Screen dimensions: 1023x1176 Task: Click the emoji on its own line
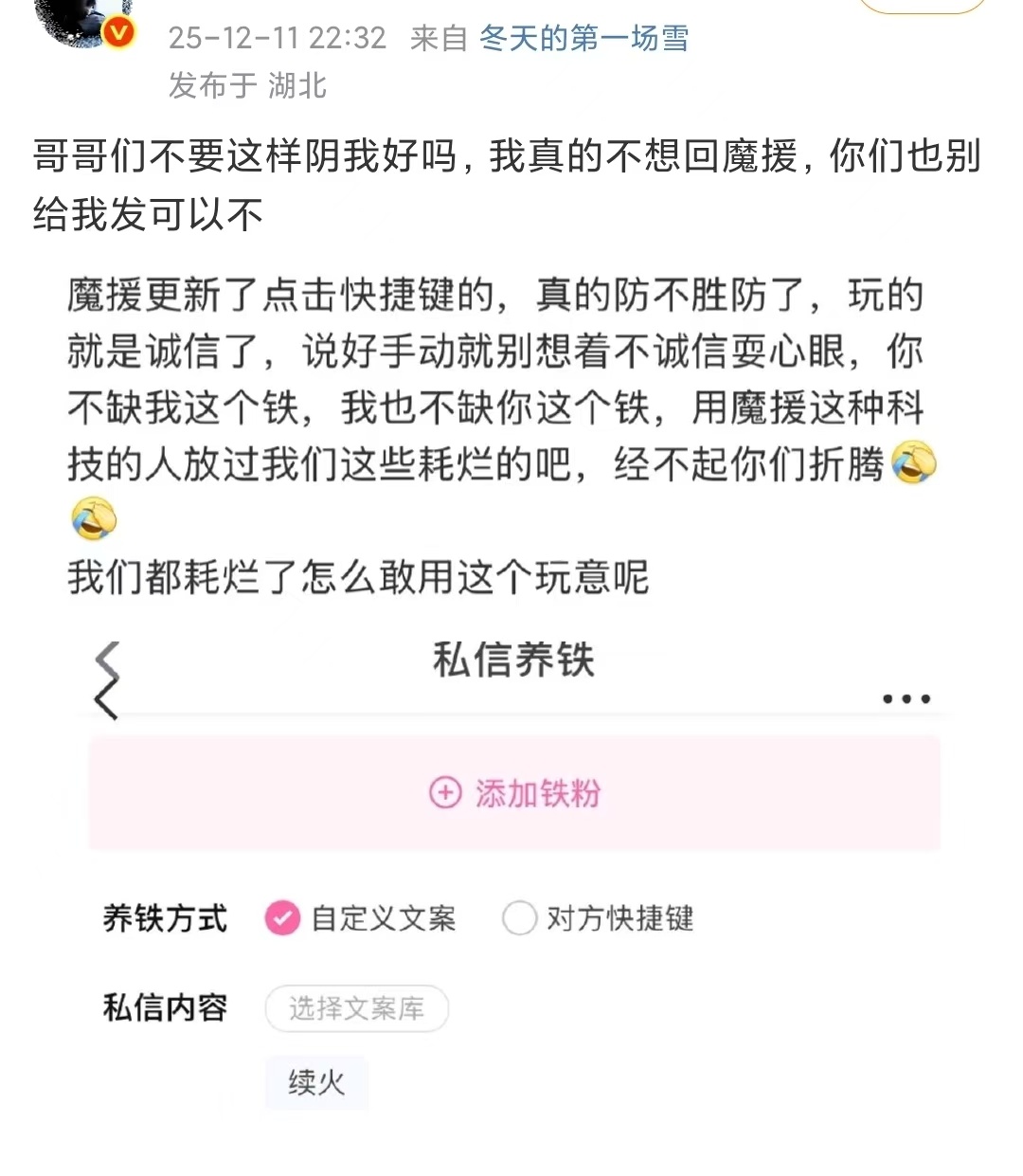[91, 516]
